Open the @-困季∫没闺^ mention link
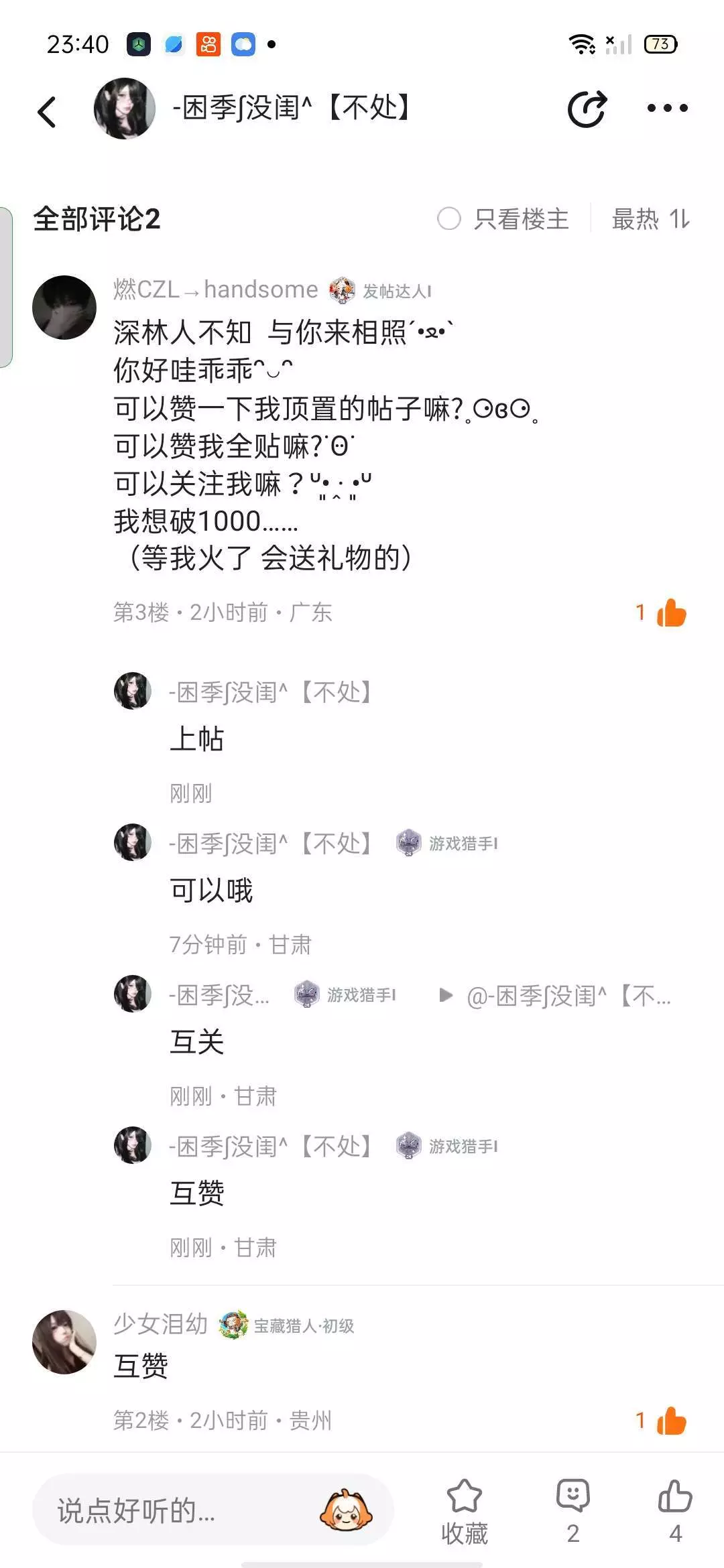The height and width of the screenshot is (1568, 724). (x=568, y=996)
